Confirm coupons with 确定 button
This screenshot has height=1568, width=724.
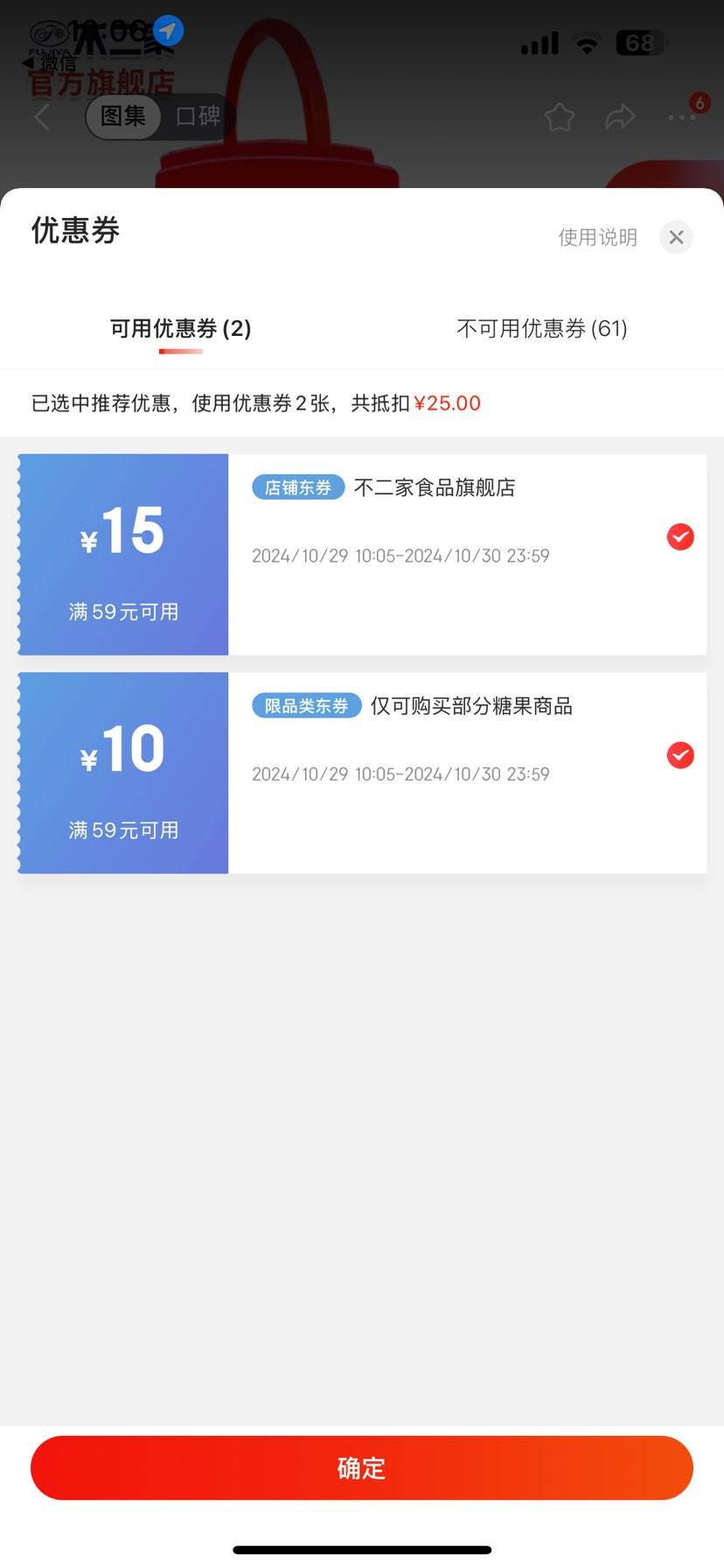pos(362,1467)
